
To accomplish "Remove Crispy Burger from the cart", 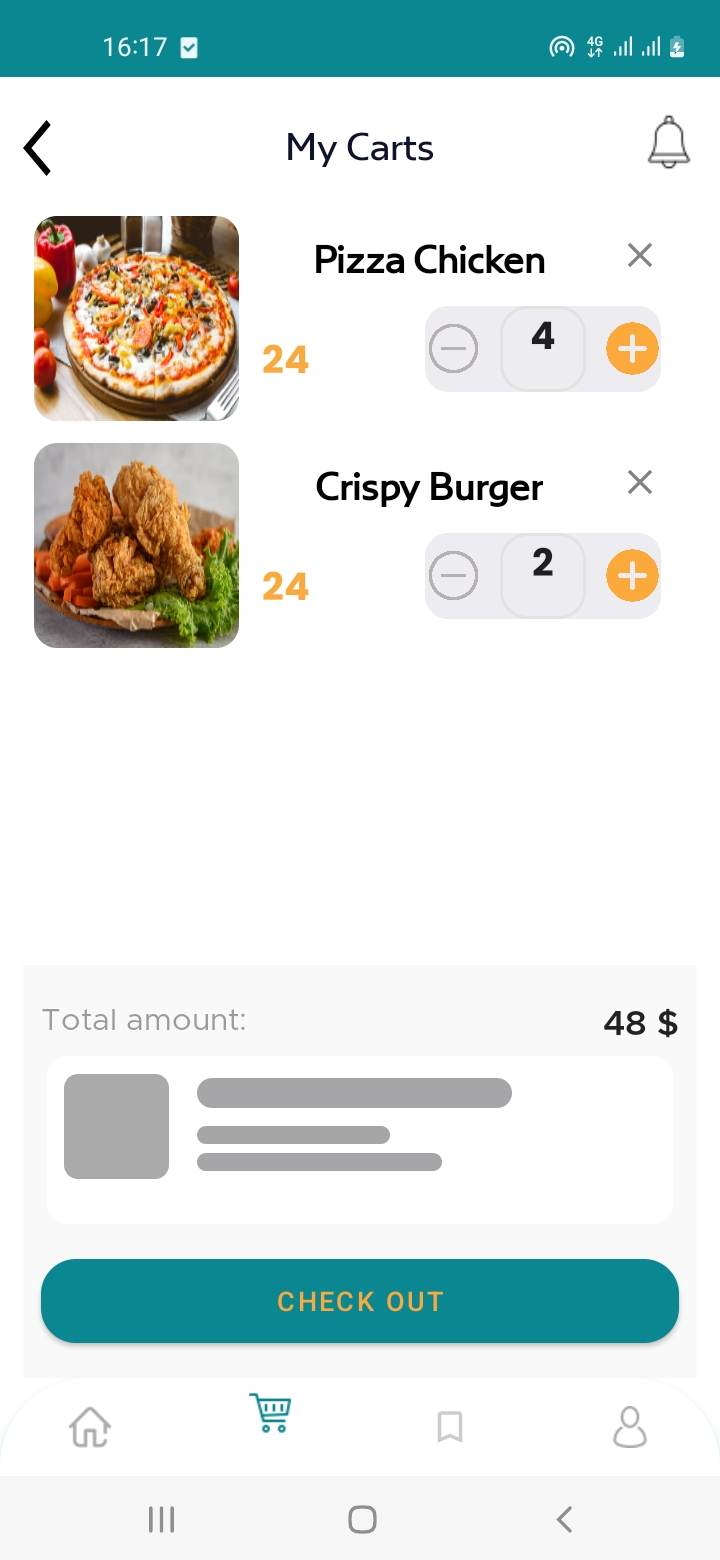I will coord(640,483).
